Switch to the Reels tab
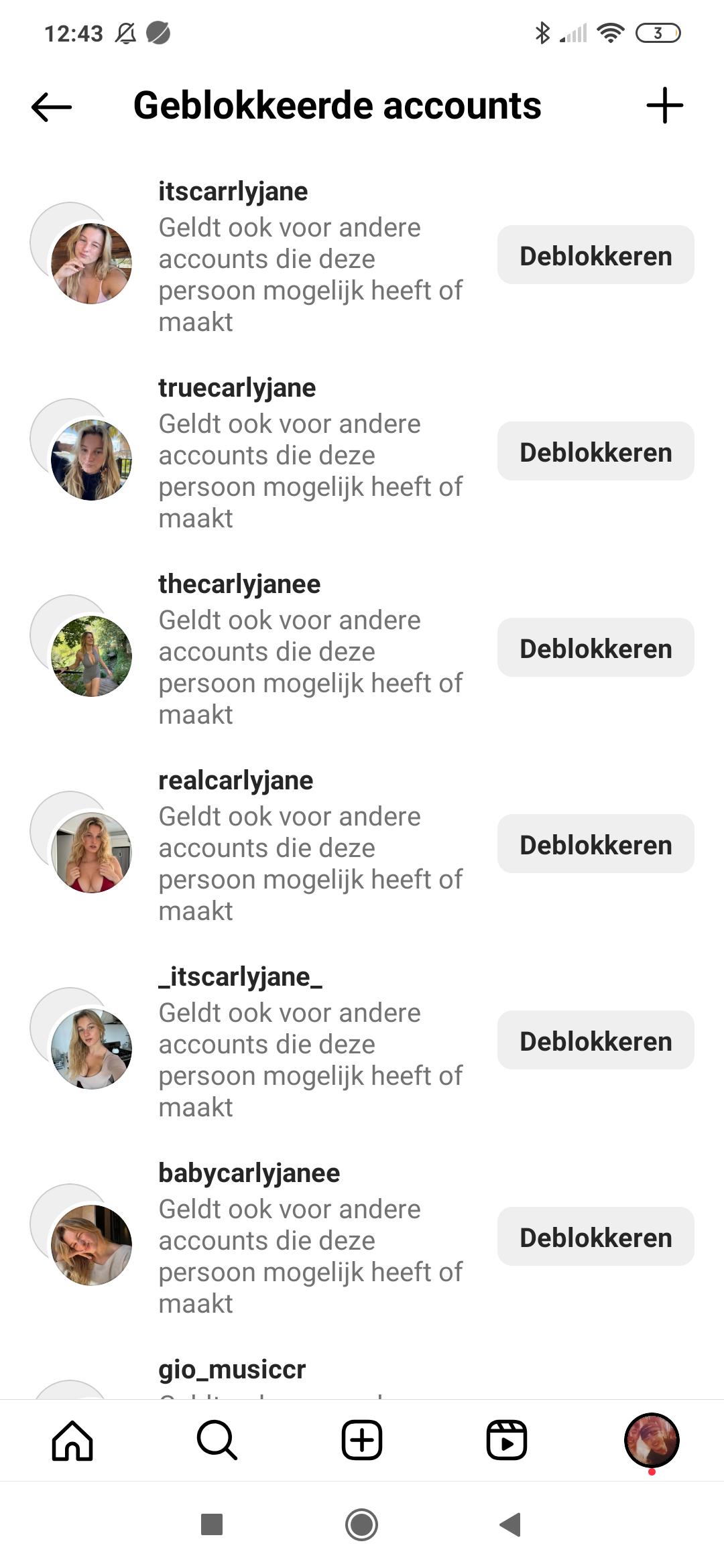The image size is (724, 1568). (506, 1439)
